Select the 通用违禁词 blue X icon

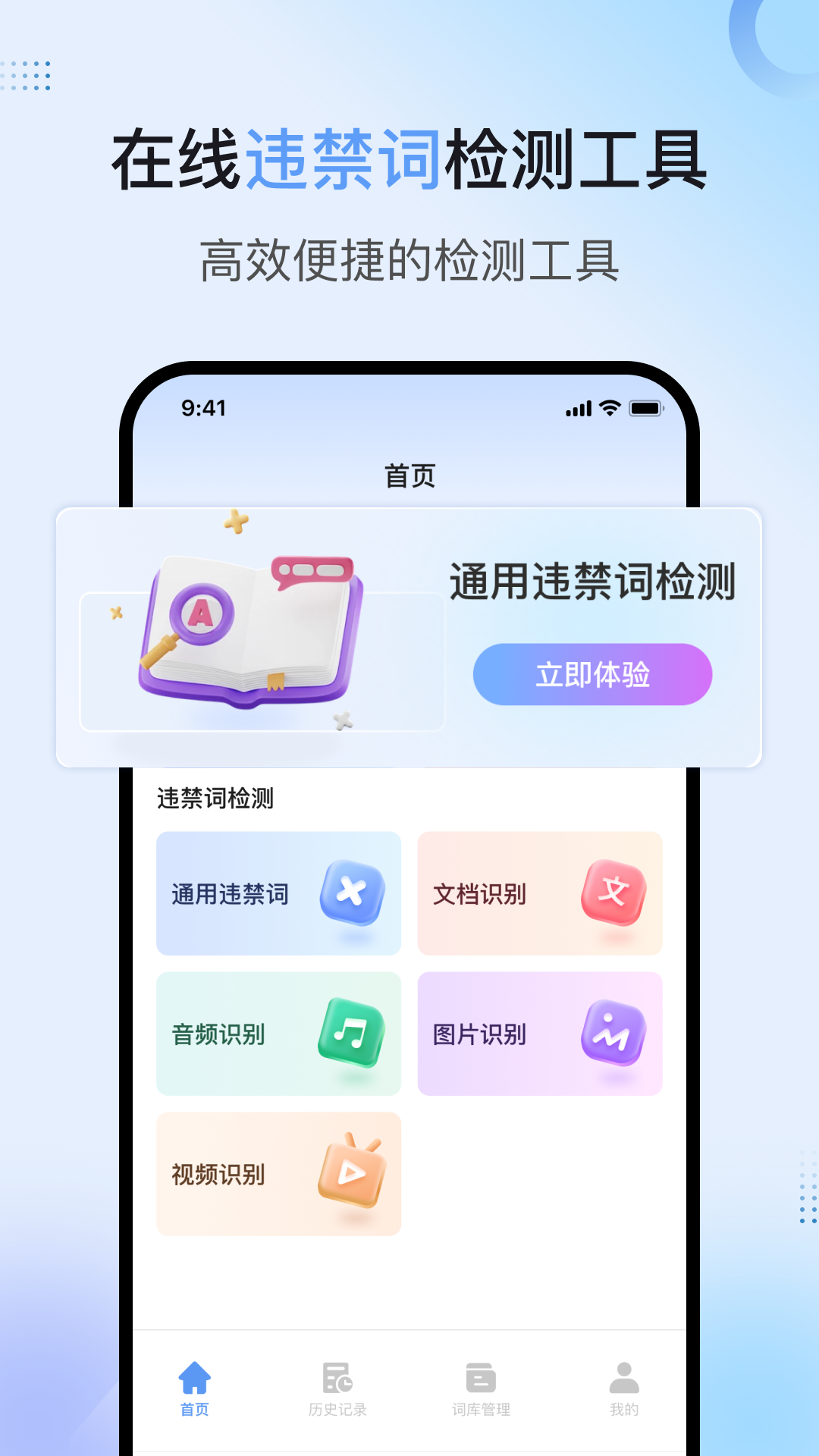[351, 894]
